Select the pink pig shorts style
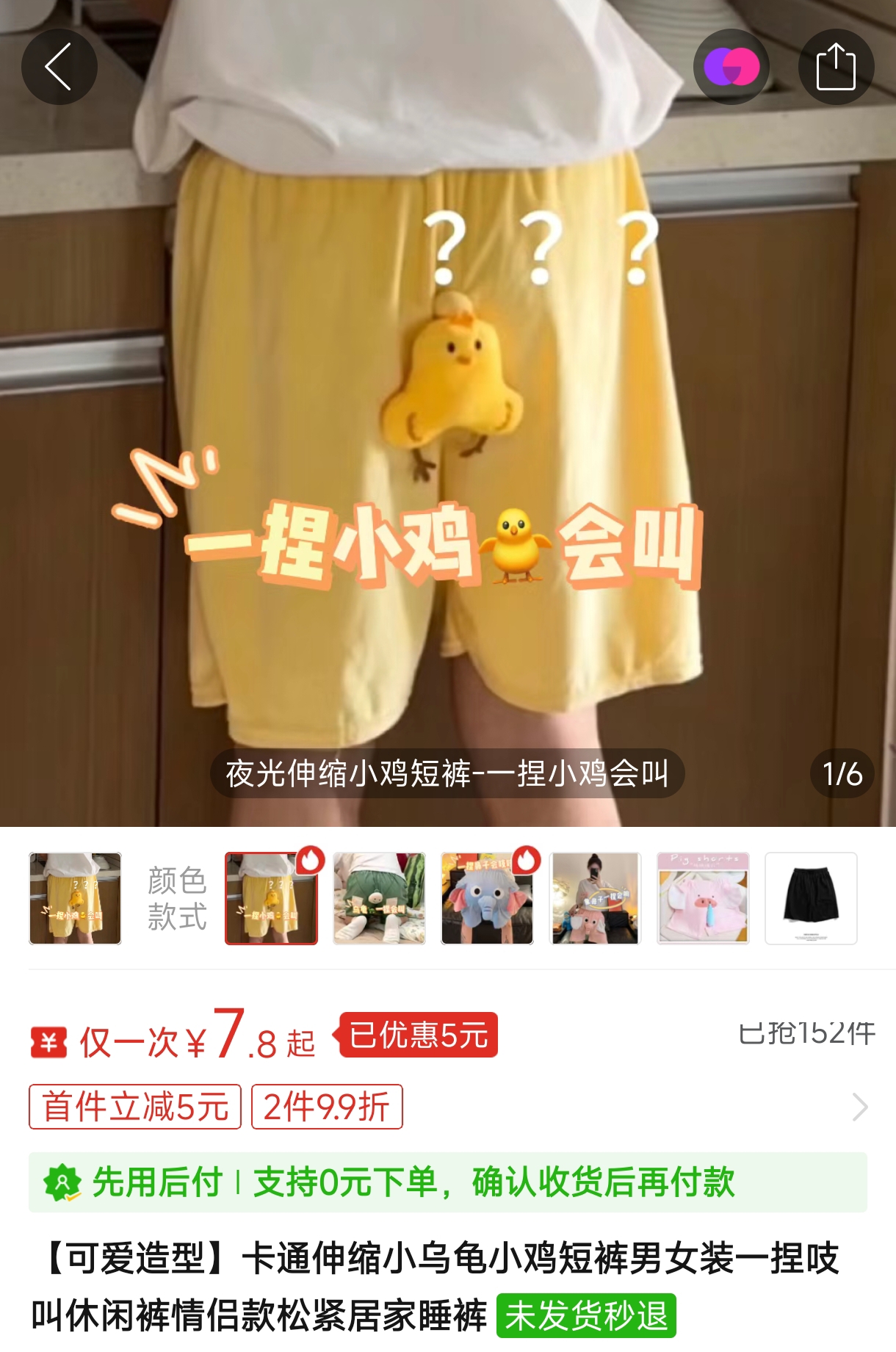Screen dimensions: 896x1352 coord(703,898)
